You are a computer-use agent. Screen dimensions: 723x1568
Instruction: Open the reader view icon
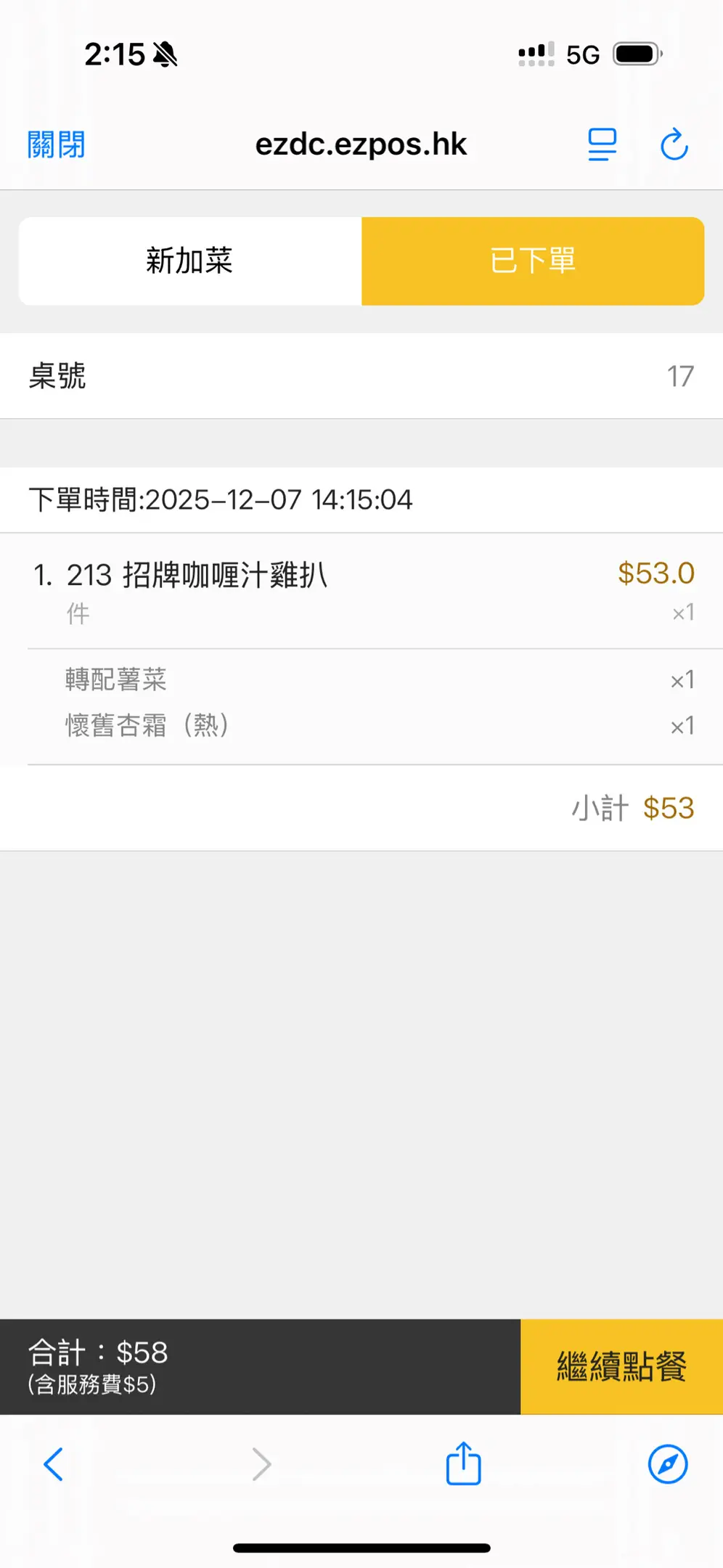point(602,144)
